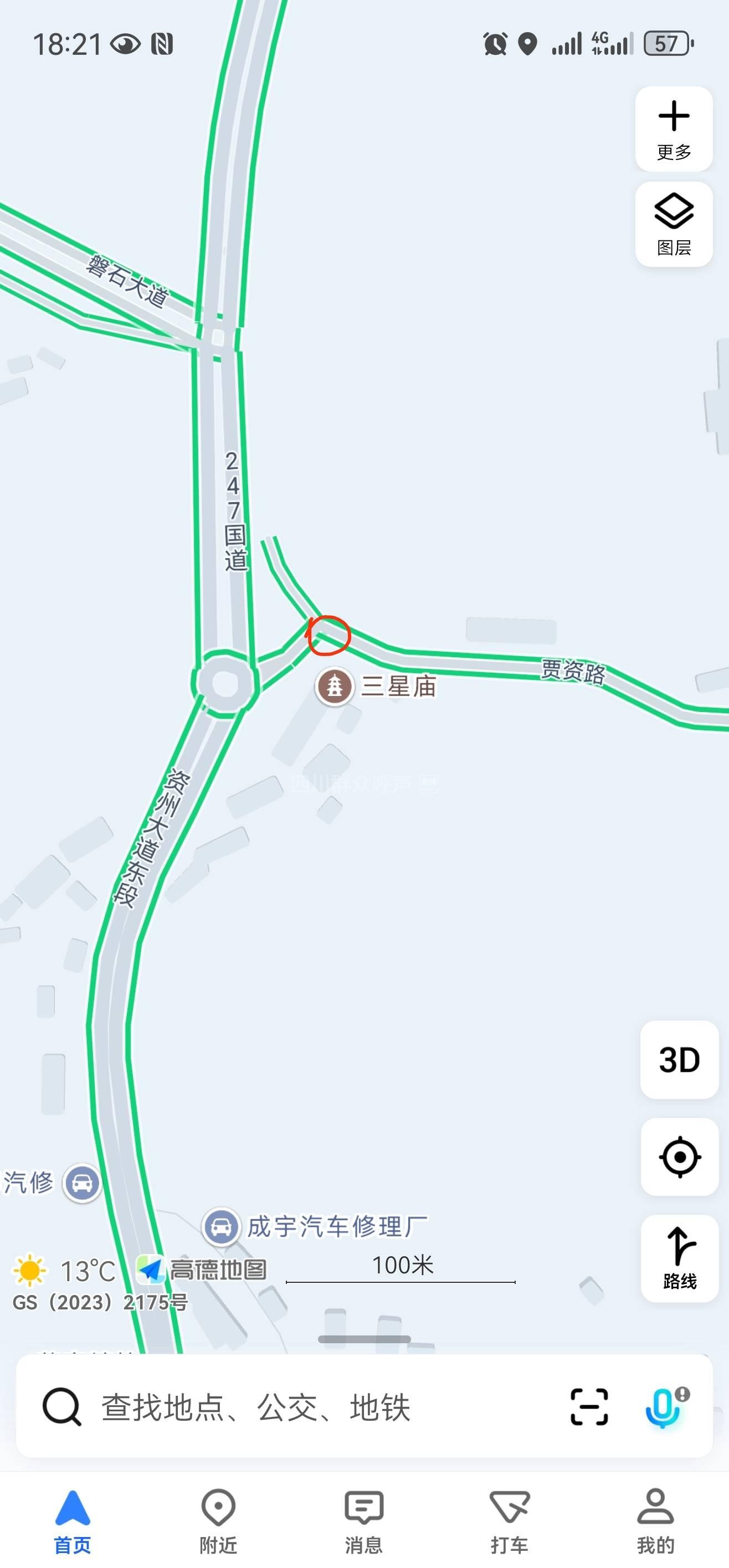Open the 图层 map layers panel
Screen dimensions: 729x1568
tap(674, 224)
